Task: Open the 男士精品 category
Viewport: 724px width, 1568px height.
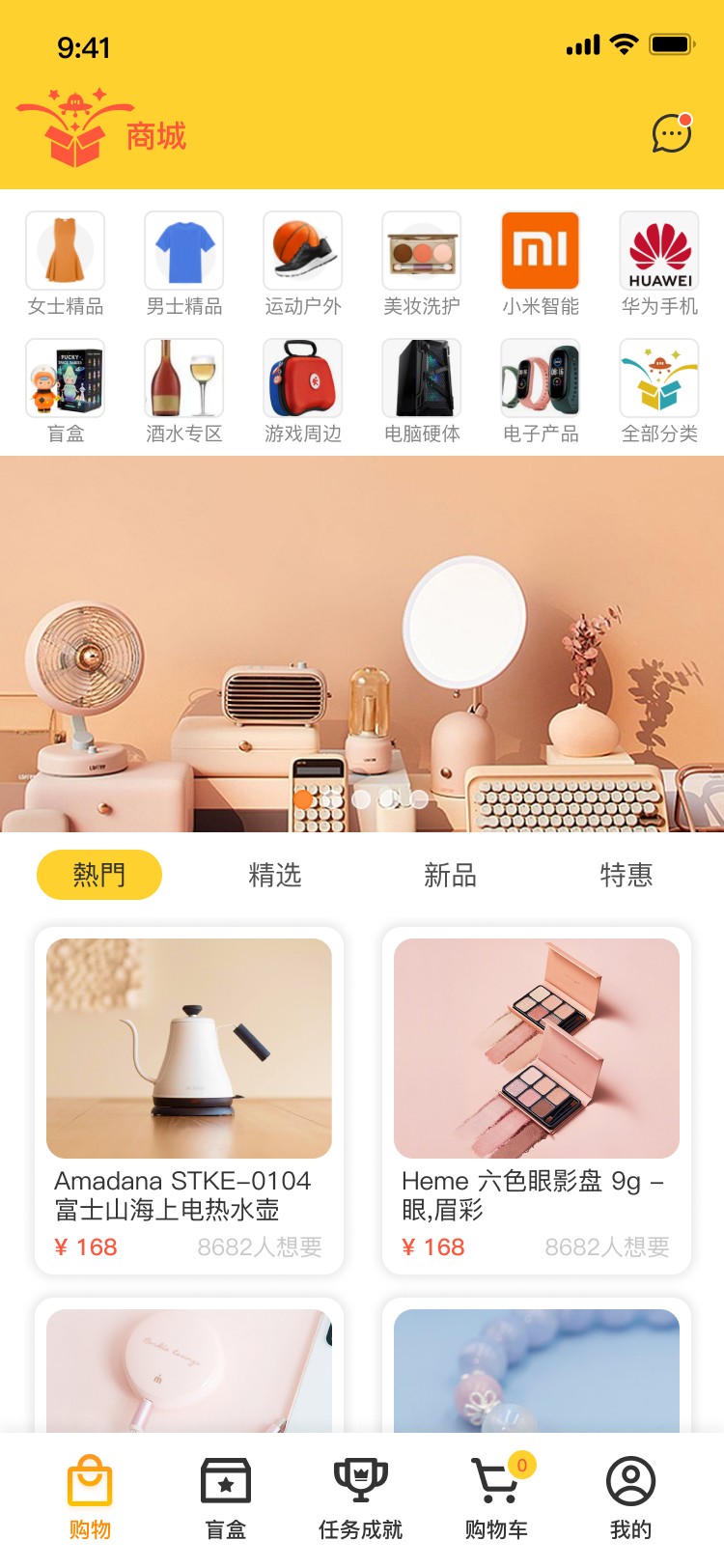Action: pos(183,264)
